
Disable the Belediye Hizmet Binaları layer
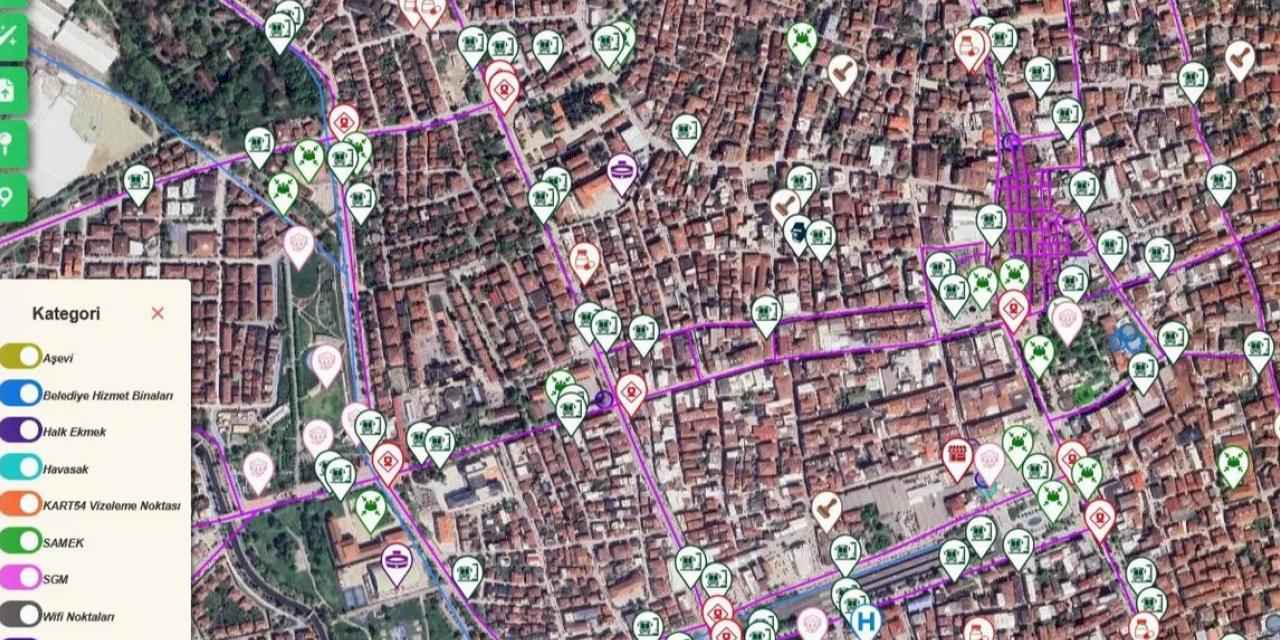(x=20, y=394)
